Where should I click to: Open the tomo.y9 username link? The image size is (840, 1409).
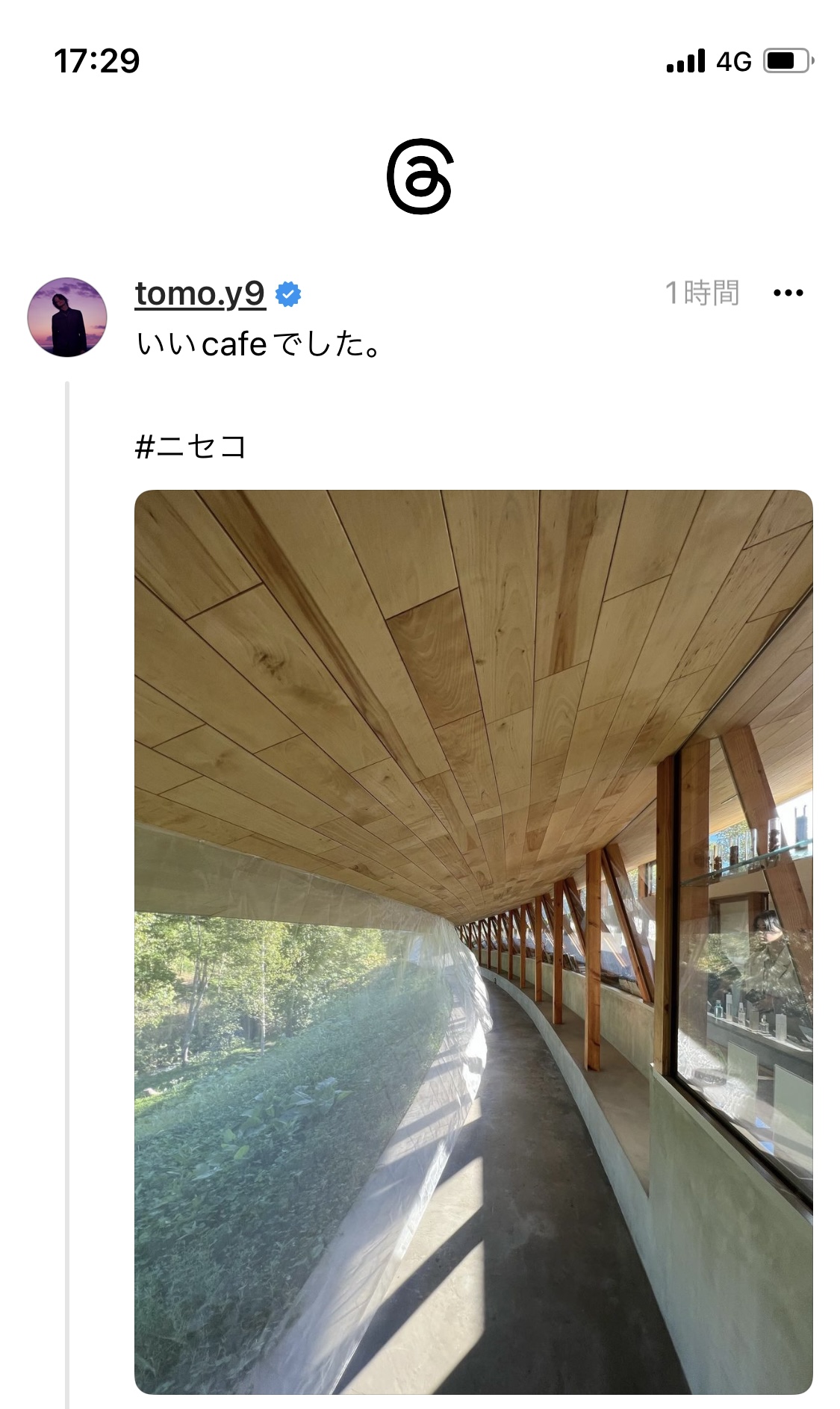tap(199, 293)
